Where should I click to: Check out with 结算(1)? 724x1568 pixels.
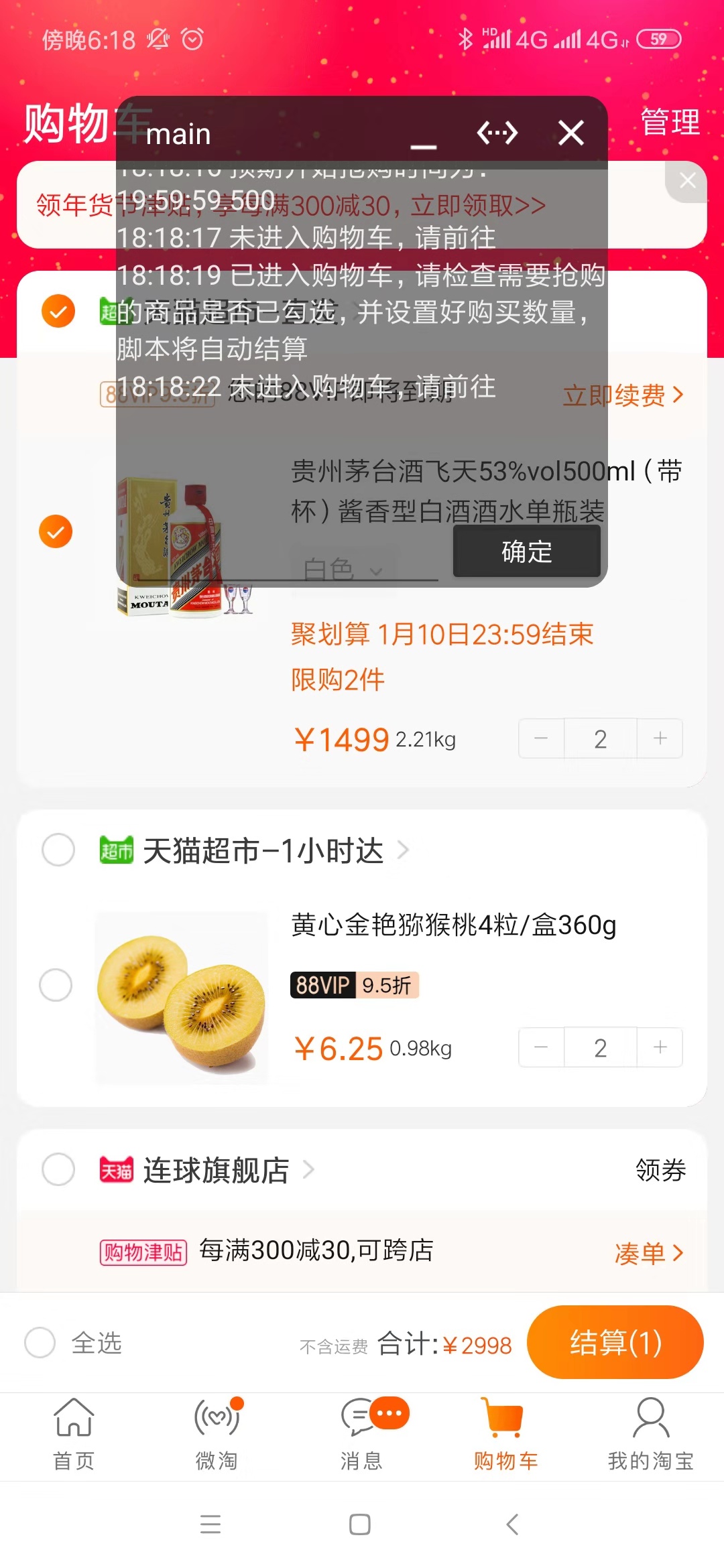615,1342
